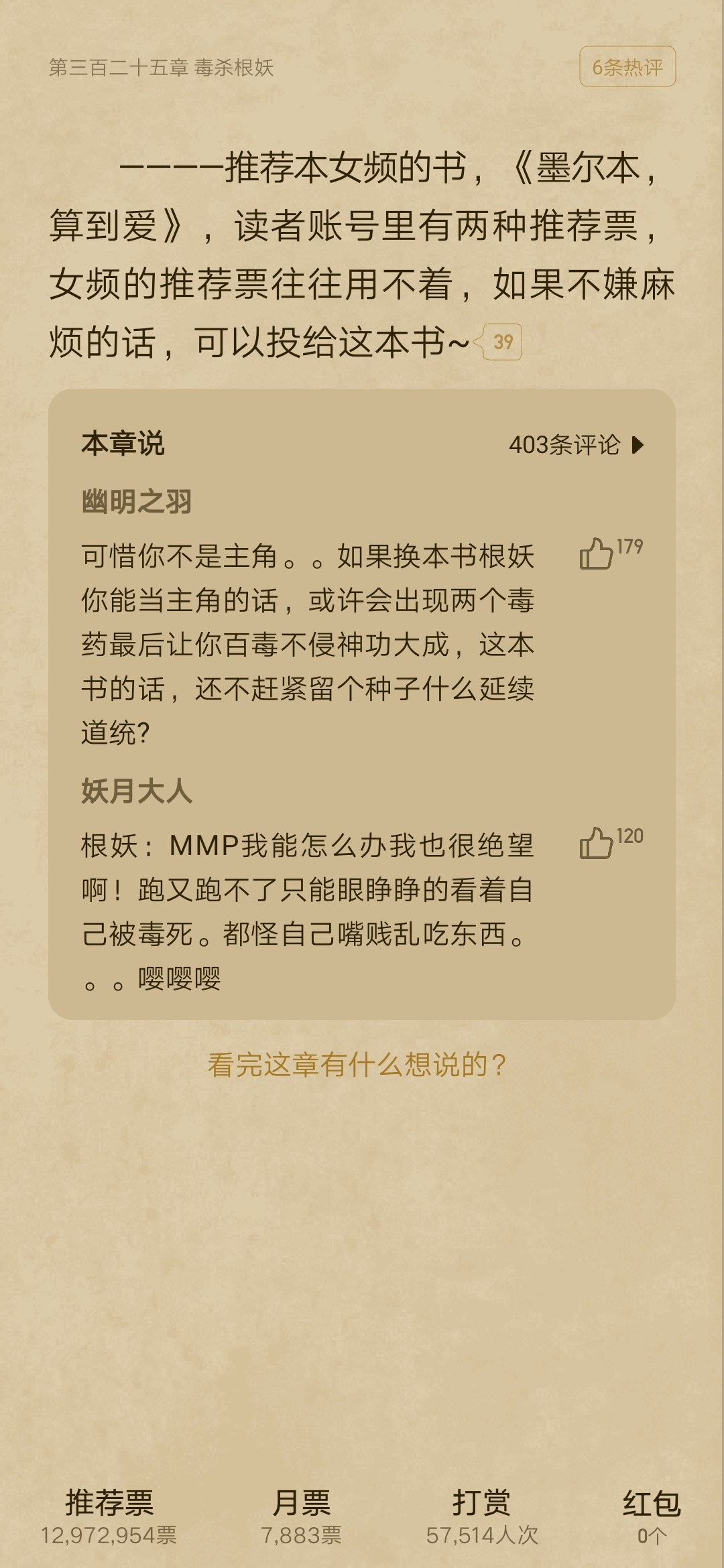This screenshot has width=724, height=1568.
Task: Open 打赏 to tip the author
Action: [x=481, y=1516]
